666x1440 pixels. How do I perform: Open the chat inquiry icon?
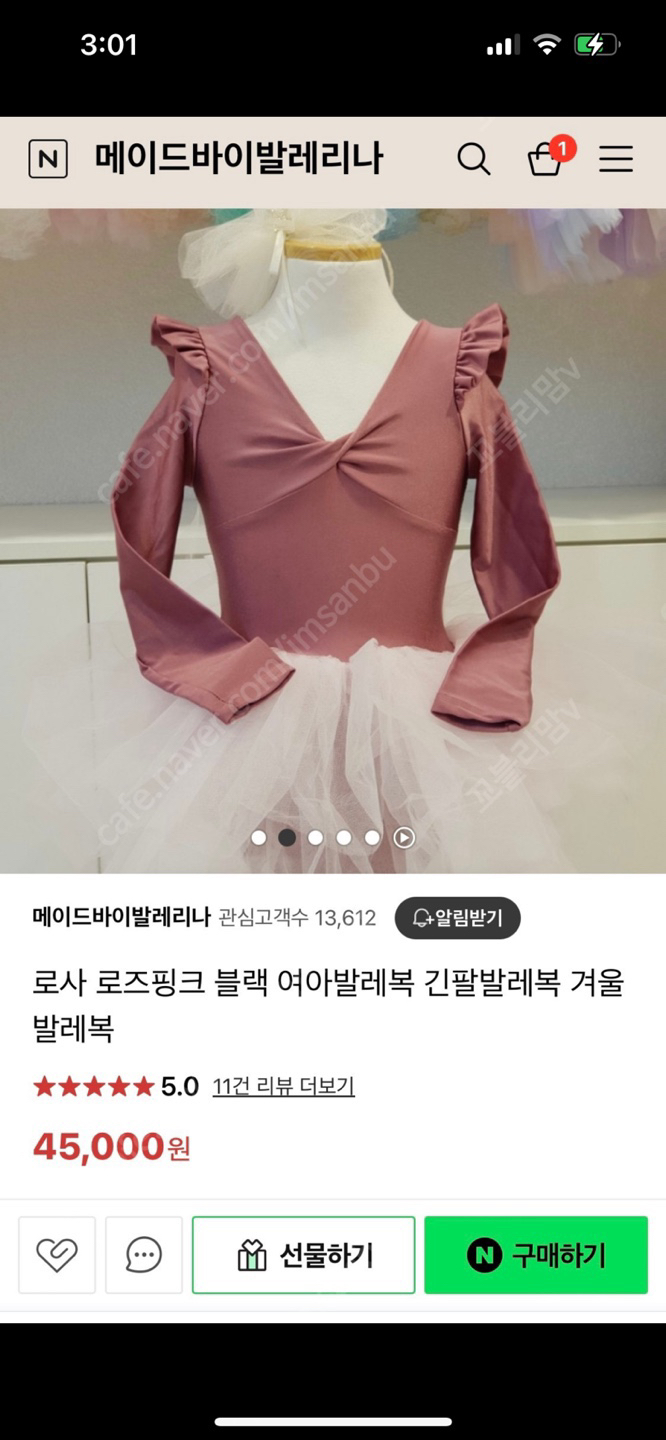coord(144,1255)
